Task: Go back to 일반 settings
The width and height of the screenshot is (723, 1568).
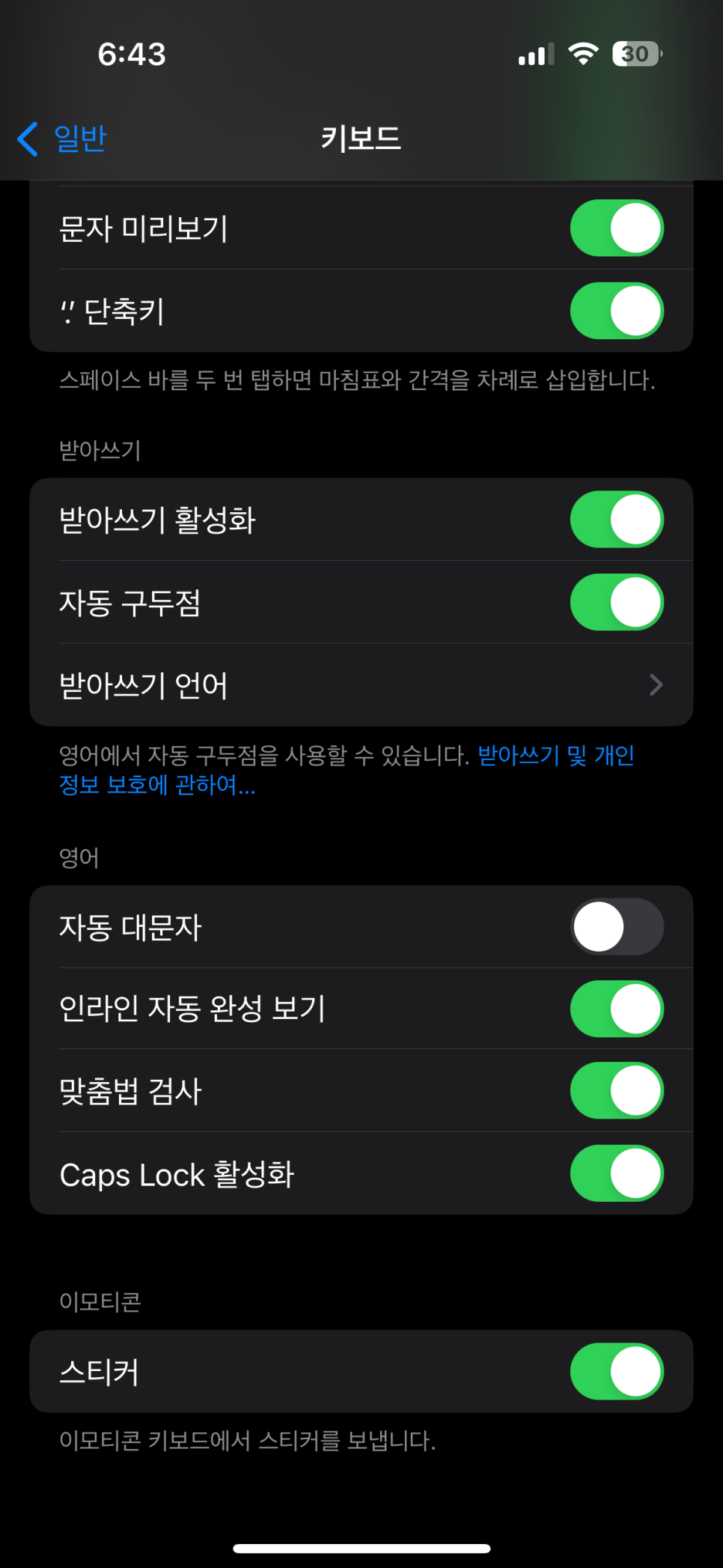Action: 62,139
